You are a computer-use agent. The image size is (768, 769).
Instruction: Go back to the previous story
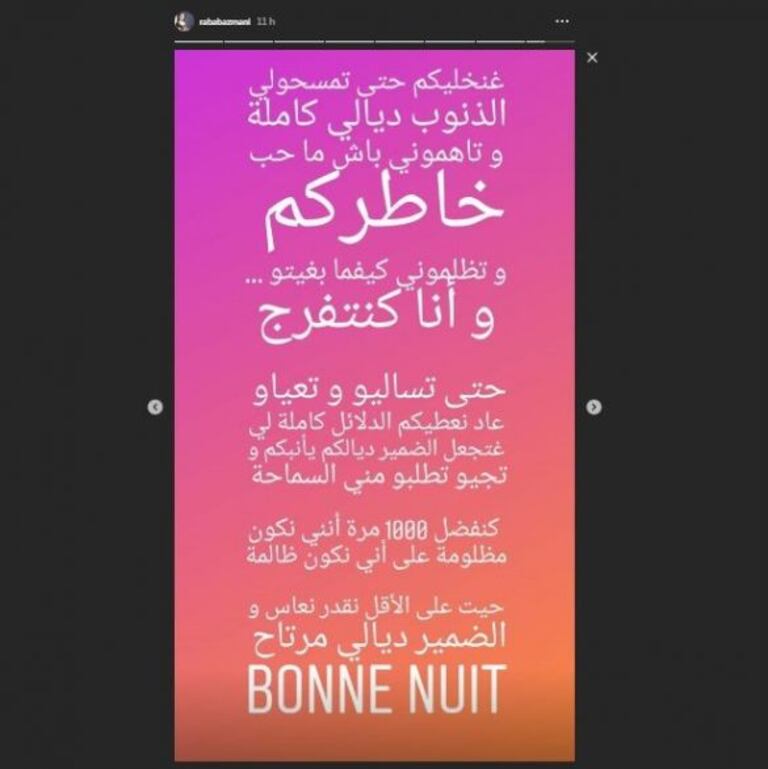tap(155, 407)
